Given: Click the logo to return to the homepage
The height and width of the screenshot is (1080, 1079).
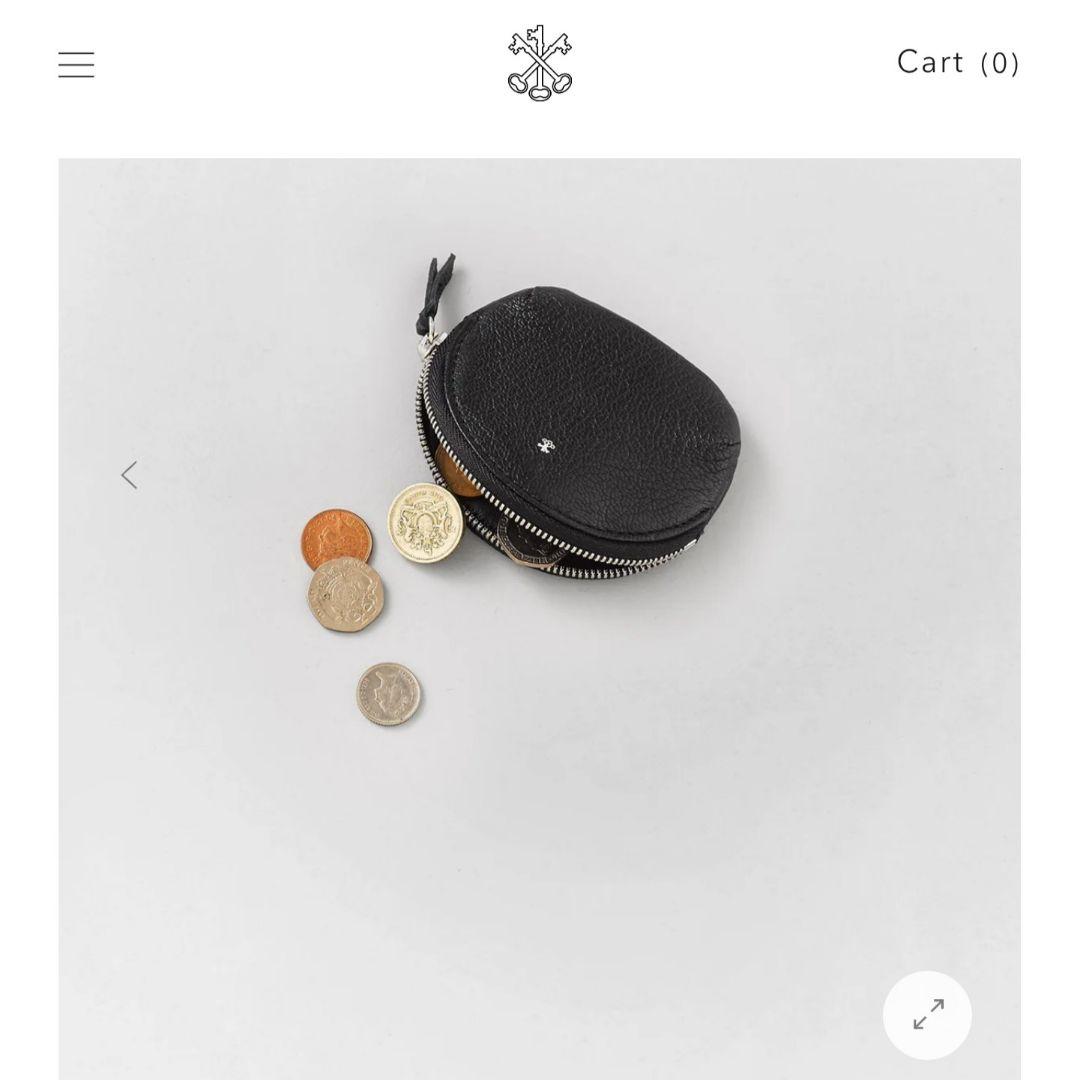Looking at the screenshot, I should click(x=539, y=62).
